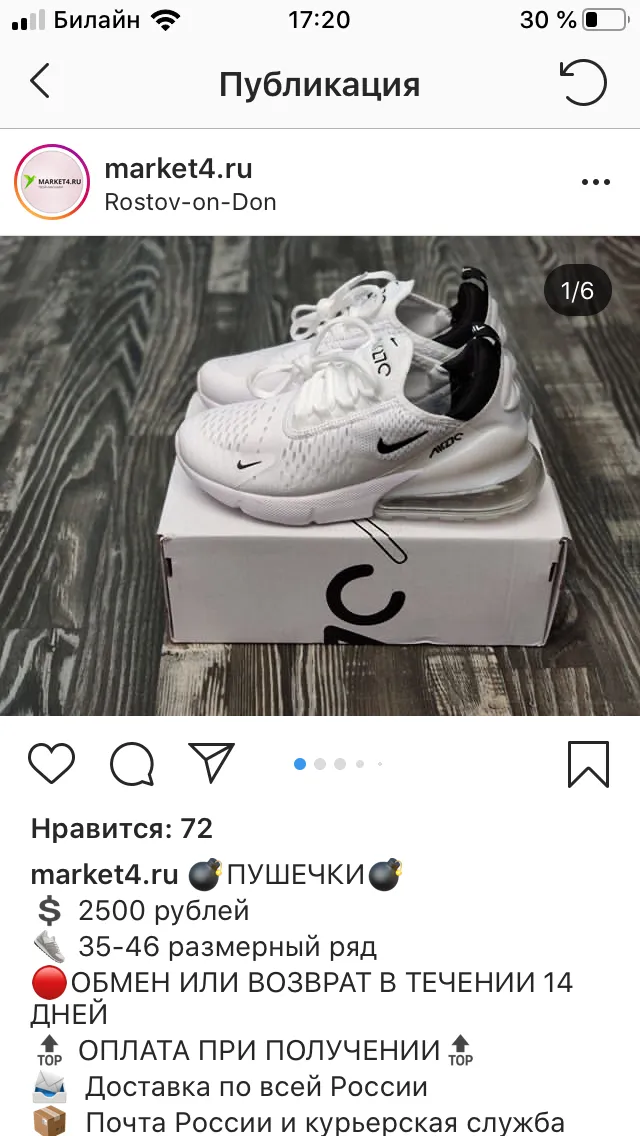Like the post with the heart icon
The width and height of the screenshot is (640, 1136).
51,764
